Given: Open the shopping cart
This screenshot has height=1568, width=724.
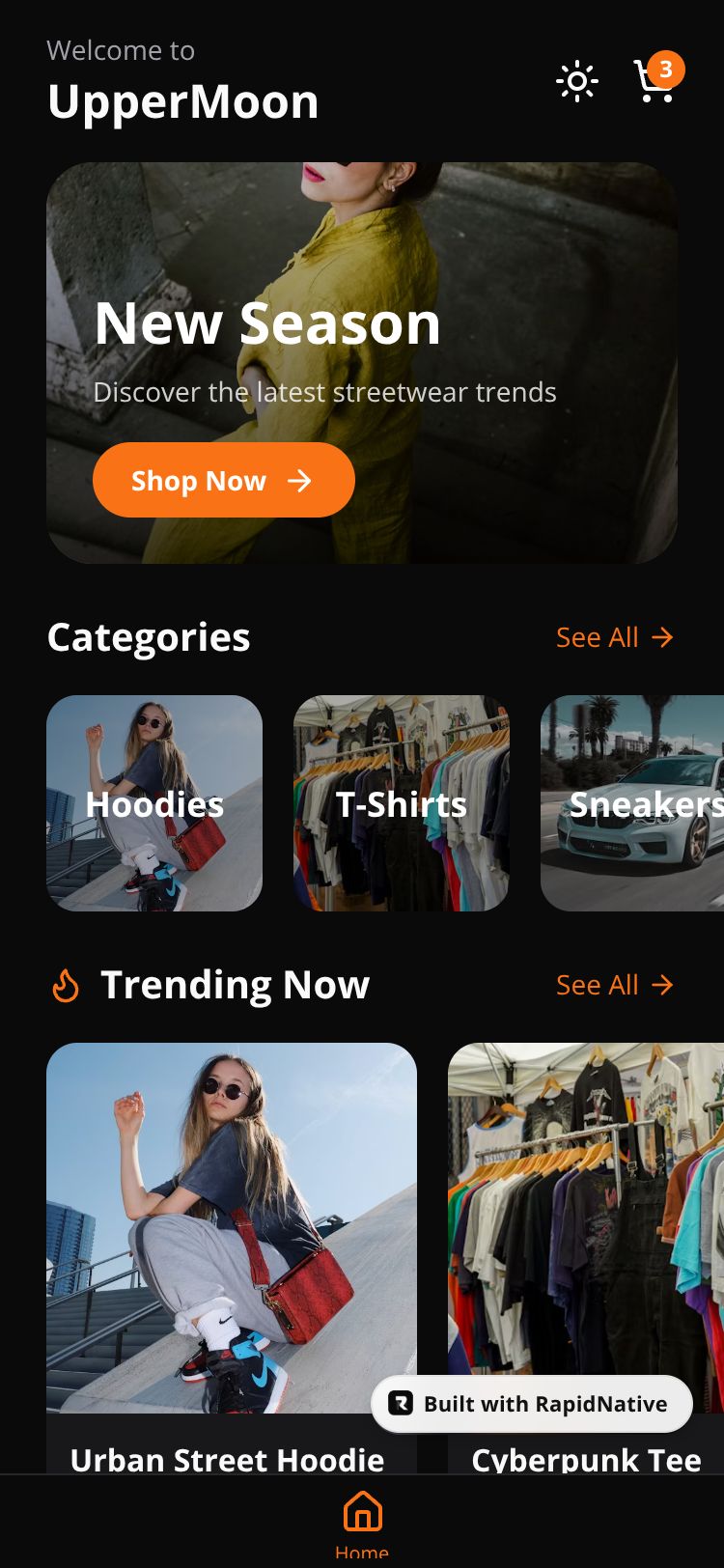Looking at the screenshot, I should [654, 82].
